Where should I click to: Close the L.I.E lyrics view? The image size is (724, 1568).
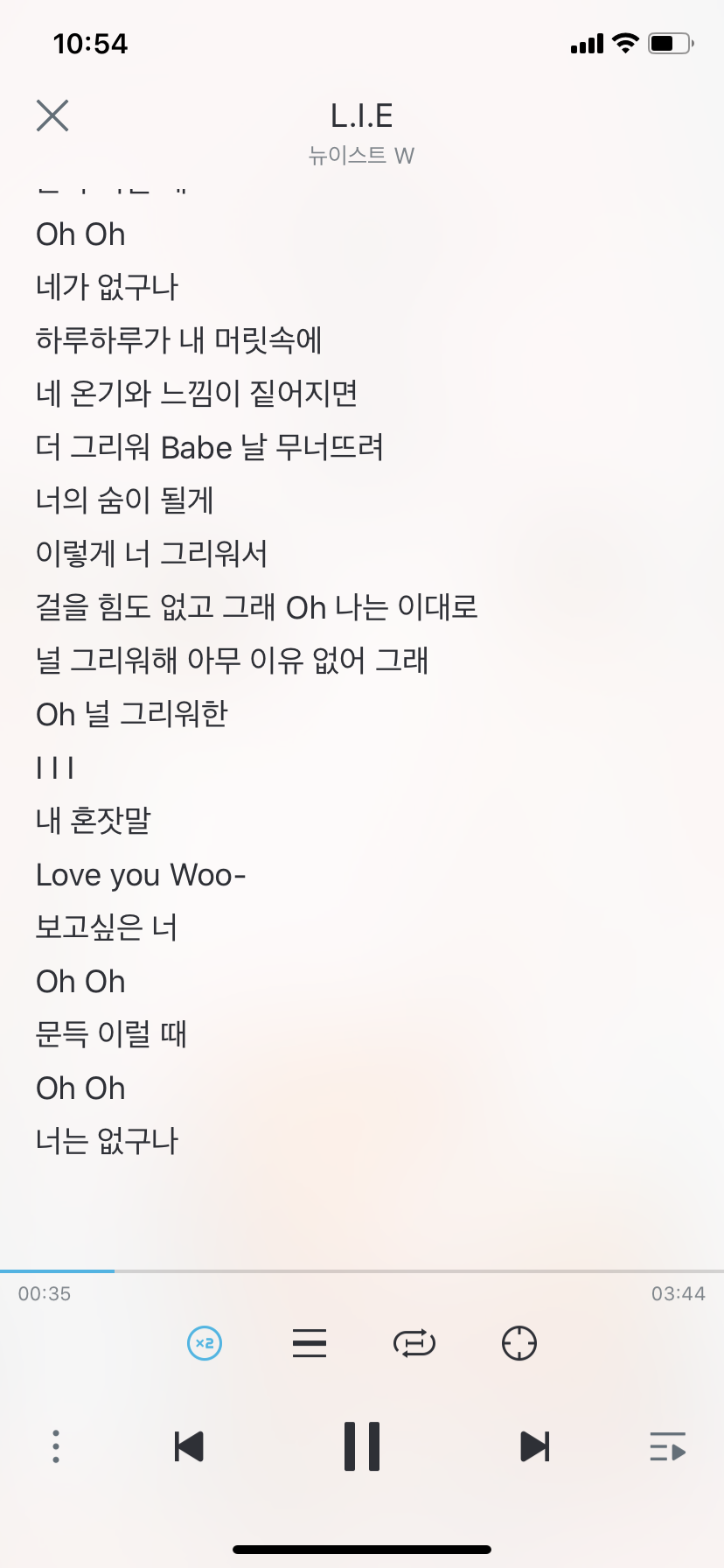tap(52, 115)
